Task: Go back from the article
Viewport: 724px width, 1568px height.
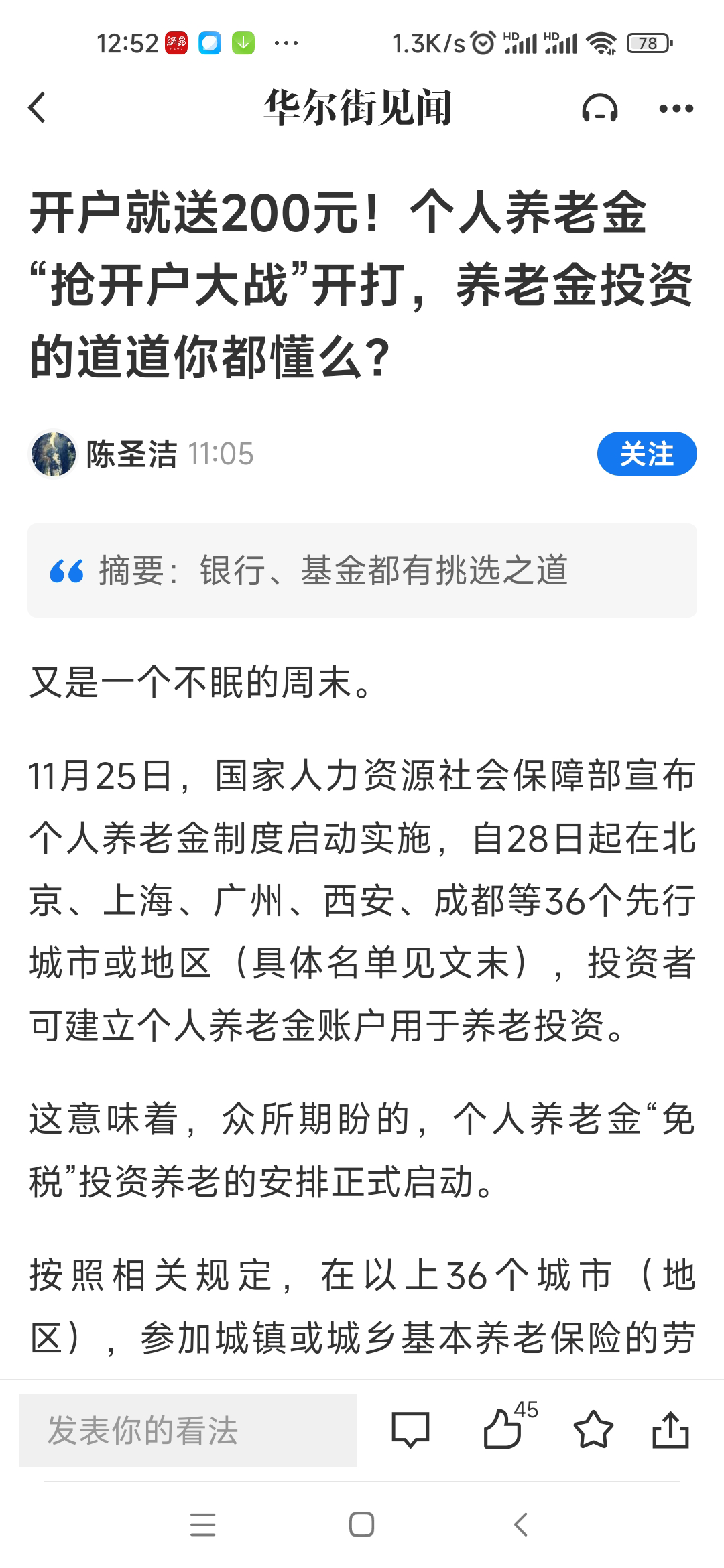Action: pyautogui.click(x=38, y=107)
